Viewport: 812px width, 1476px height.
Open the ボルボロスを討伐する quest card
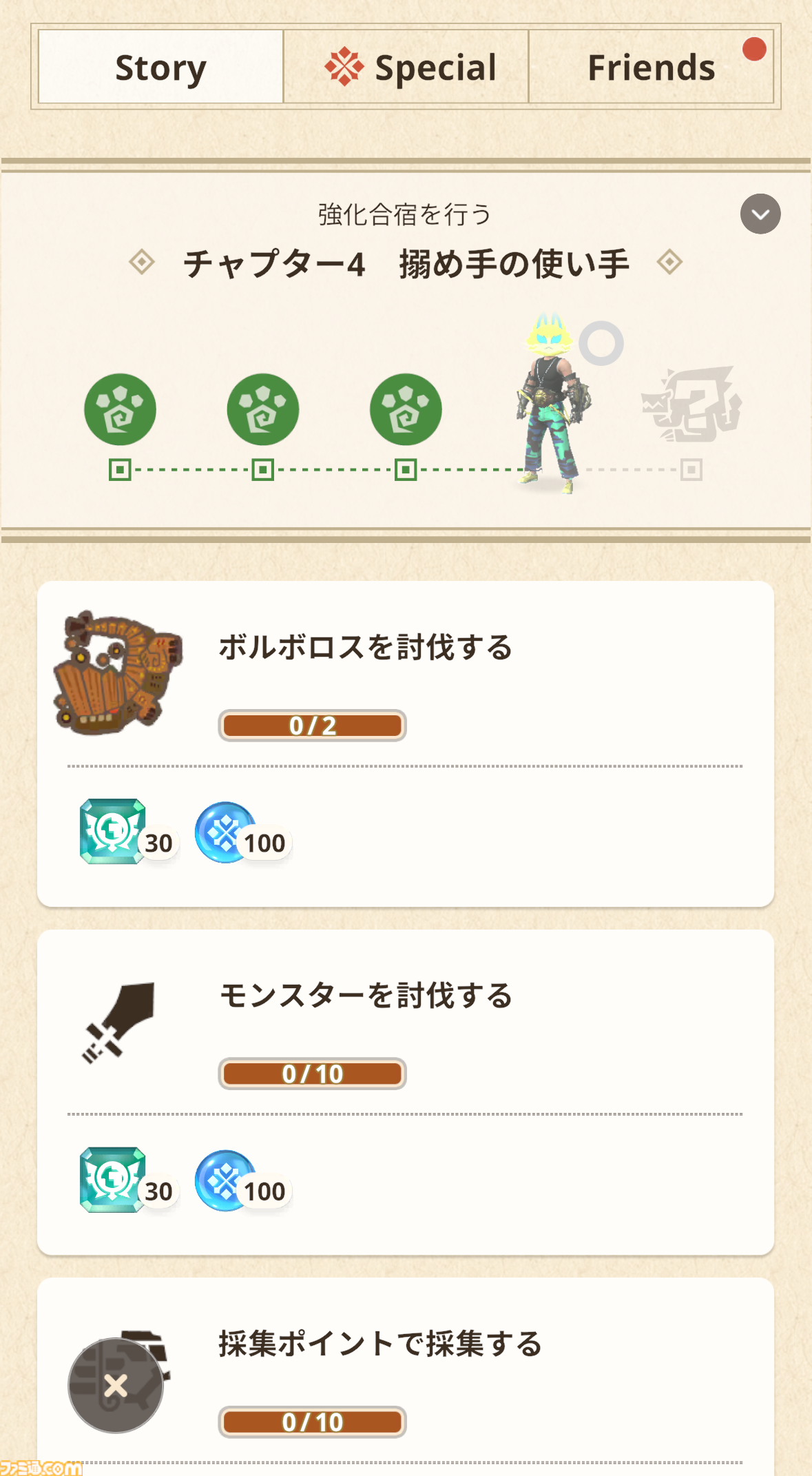[406, 744]
